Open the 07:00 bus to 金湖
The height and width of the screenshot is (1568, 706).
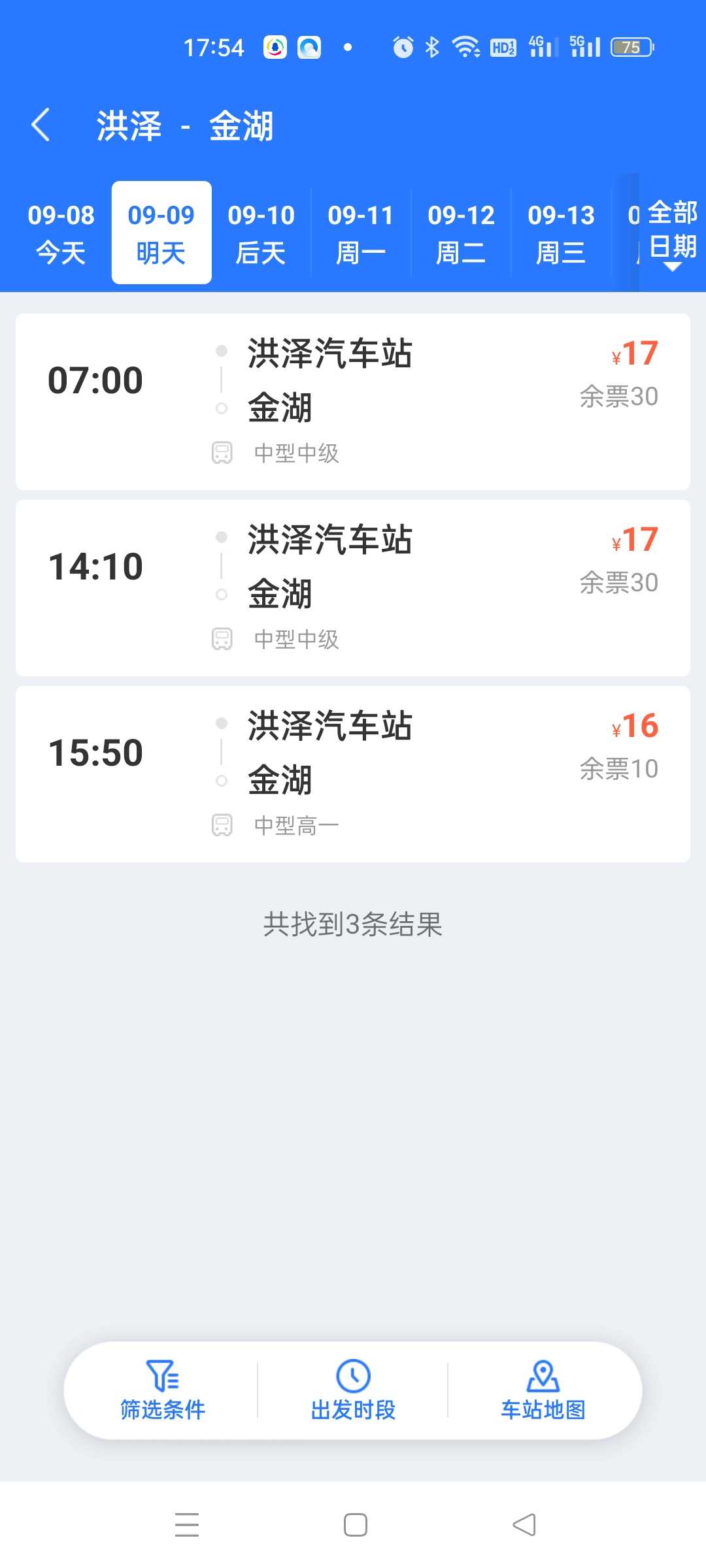pos(353,402)
